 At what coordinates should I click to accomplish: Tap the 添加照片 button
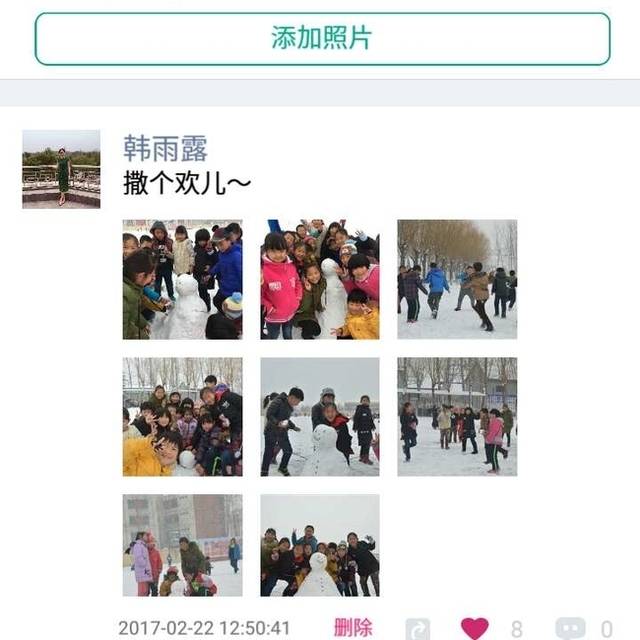coord(322,39)
